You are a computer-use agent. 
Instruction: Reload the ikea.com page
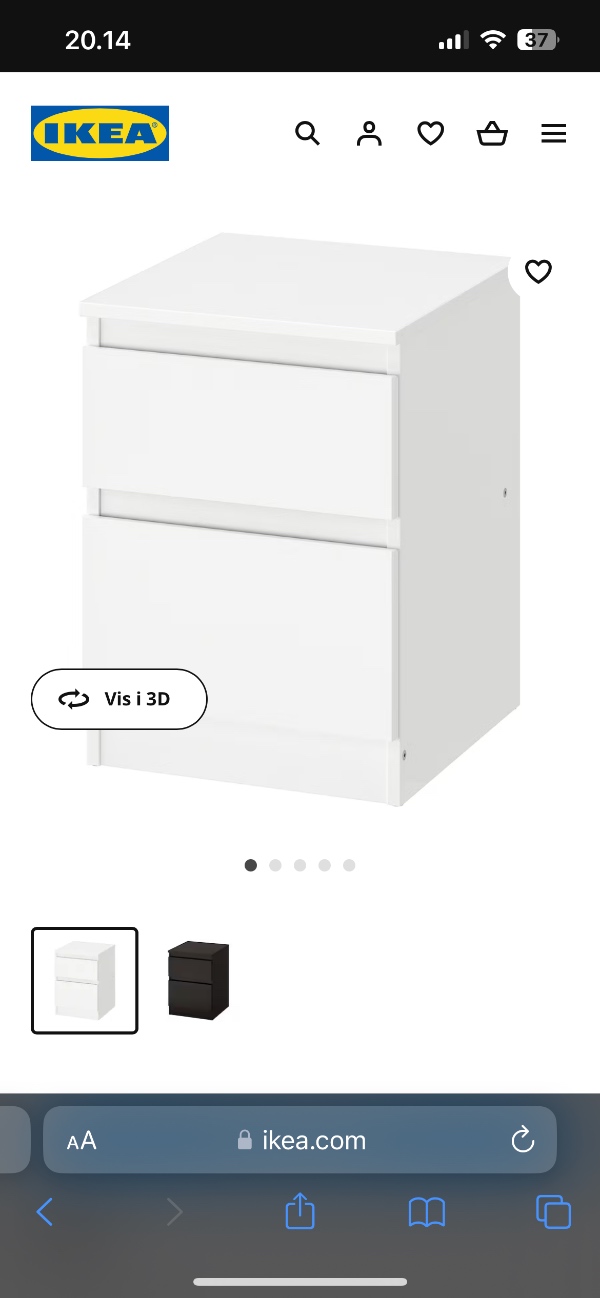[x=523, y=1139]
